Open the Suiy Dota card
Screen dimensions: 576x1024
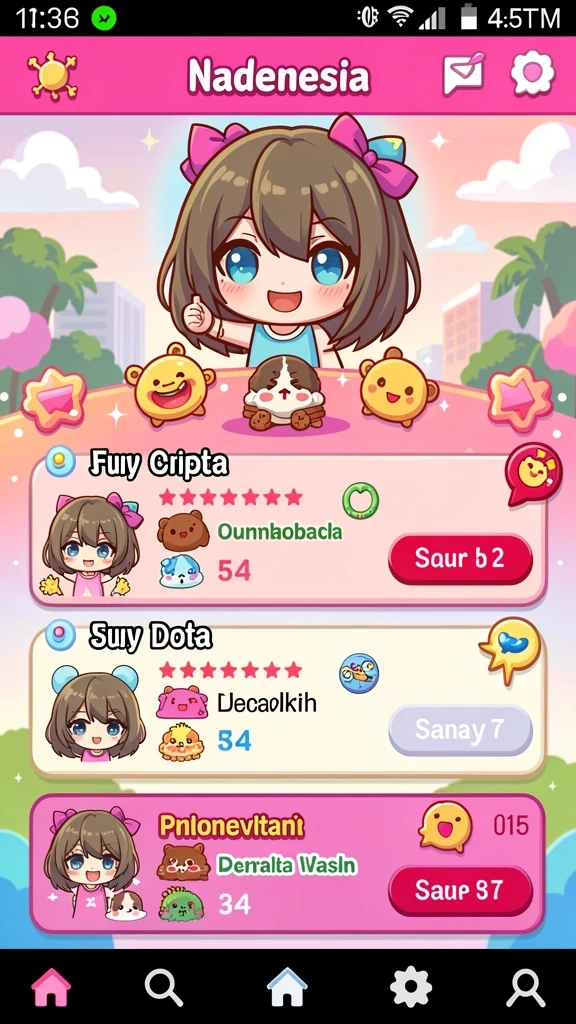(288, 701)
